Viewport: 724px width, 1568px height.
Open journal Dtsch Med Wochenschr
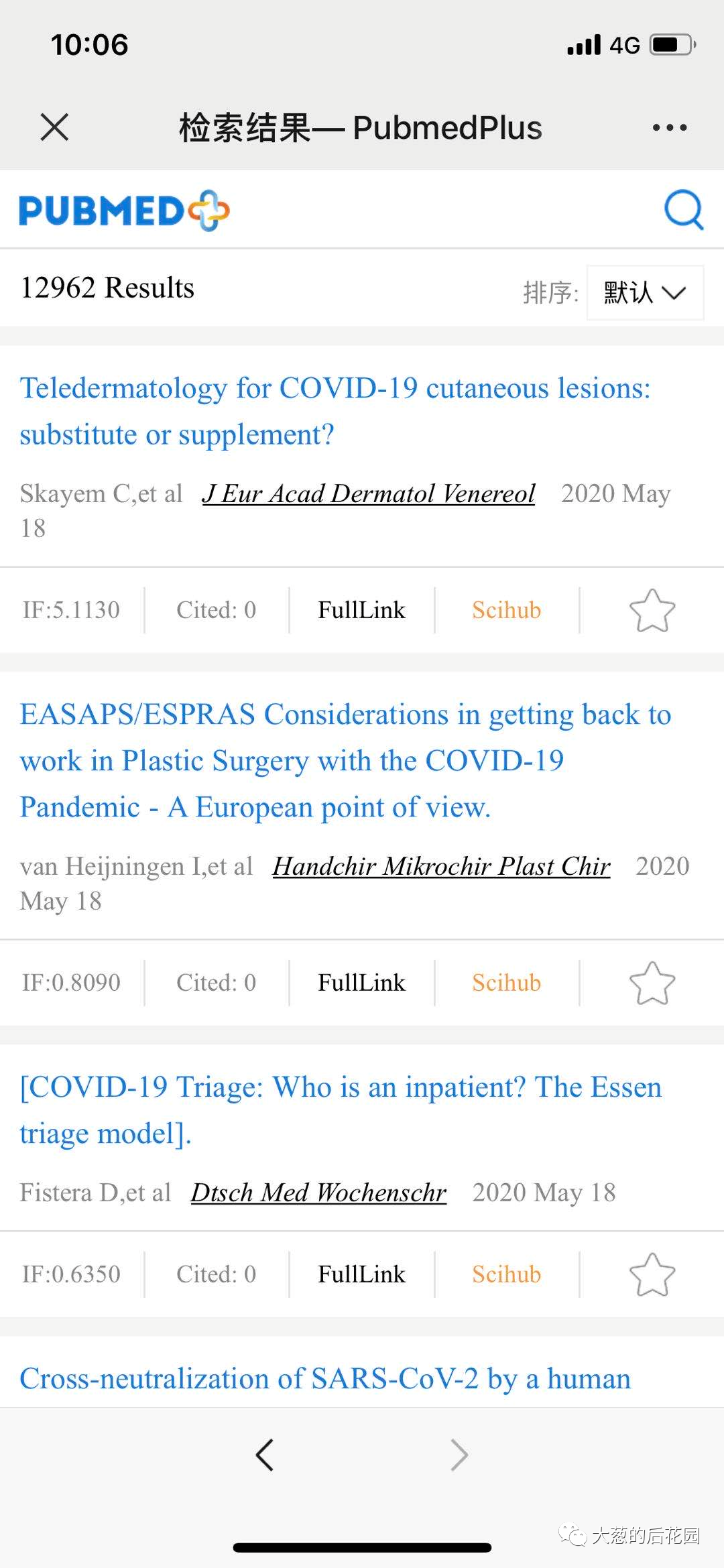318,1193
